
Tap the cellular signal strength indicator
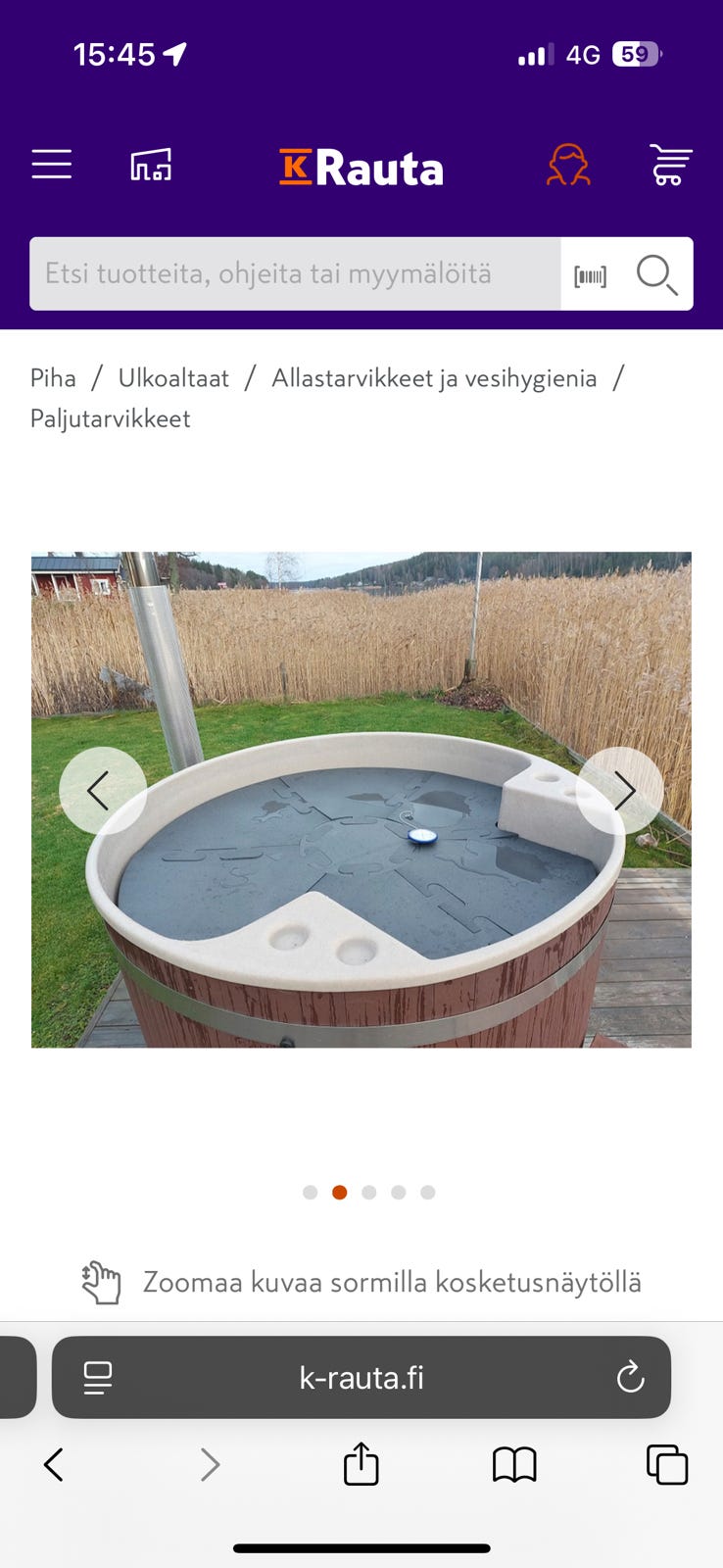(532, 55)
